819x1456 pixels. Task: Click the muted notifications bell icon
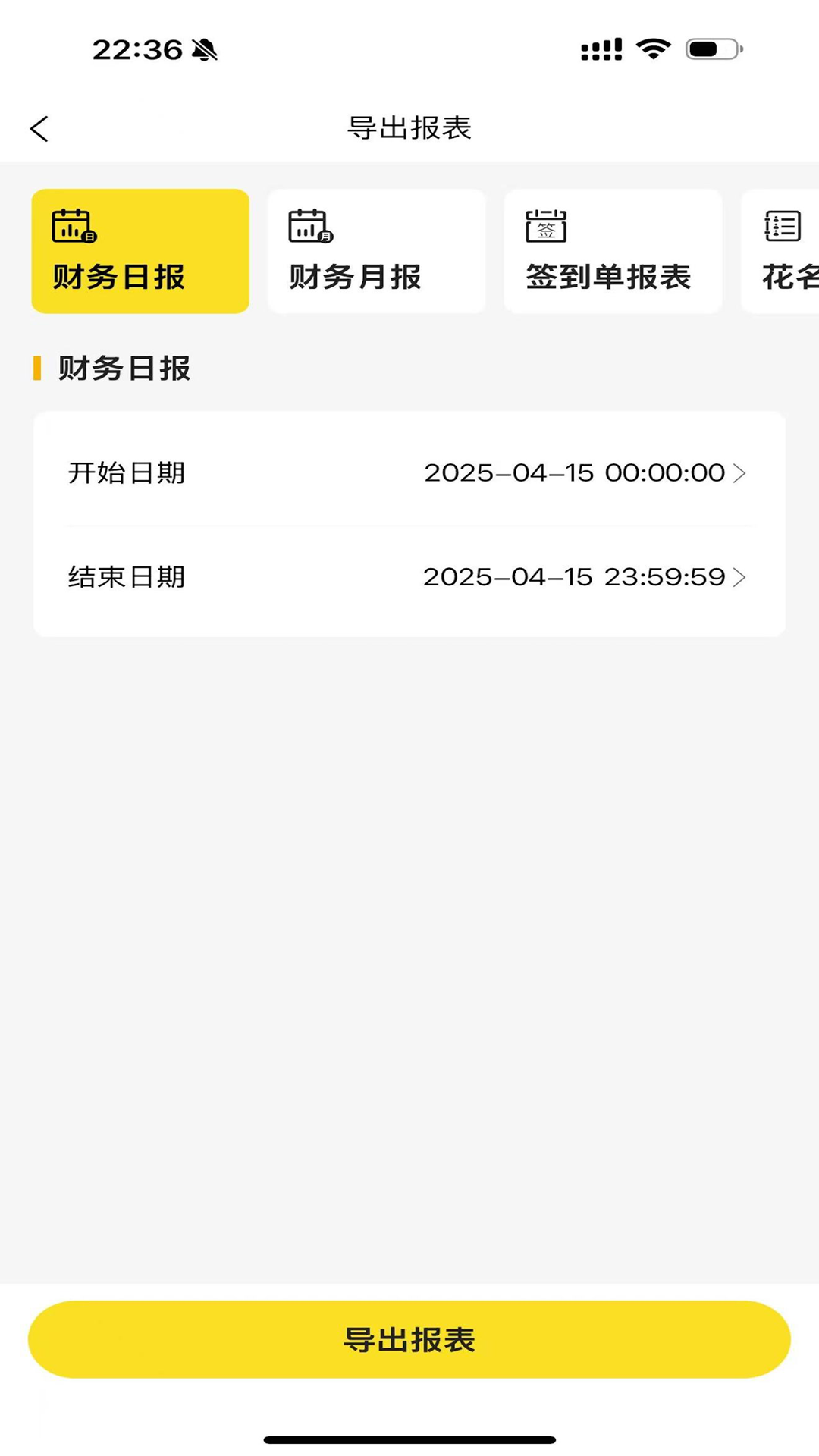pos(204,49)
